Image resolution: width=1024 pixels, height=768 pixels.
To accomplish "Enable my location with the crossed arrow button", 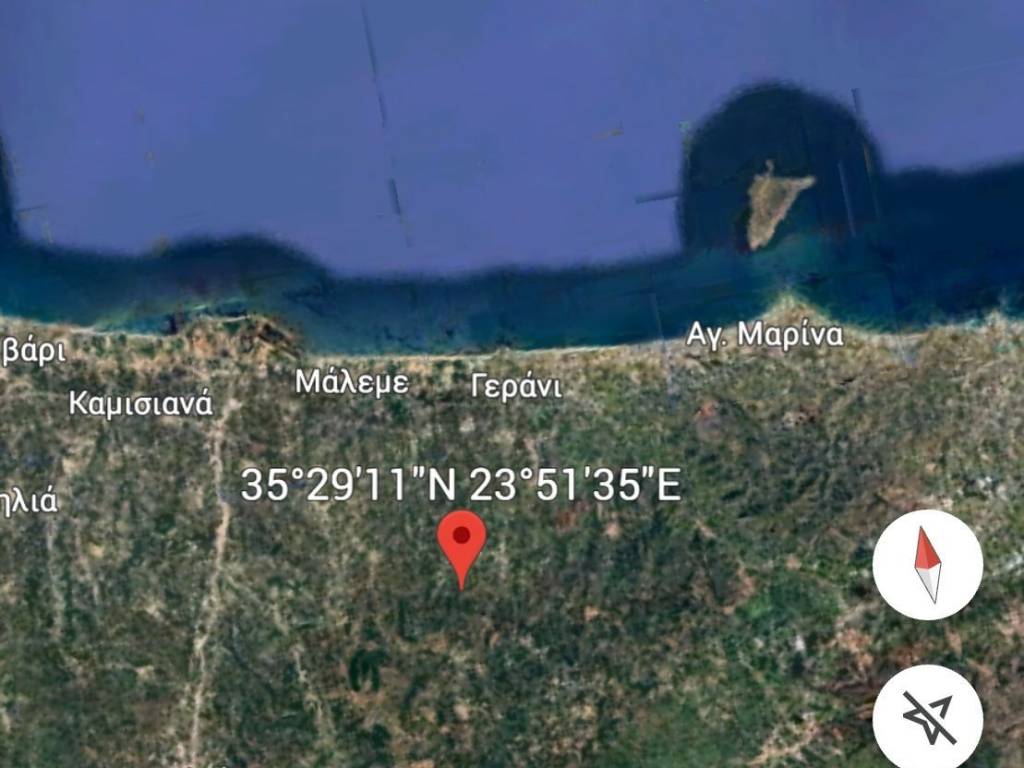I will pos(927,717).
